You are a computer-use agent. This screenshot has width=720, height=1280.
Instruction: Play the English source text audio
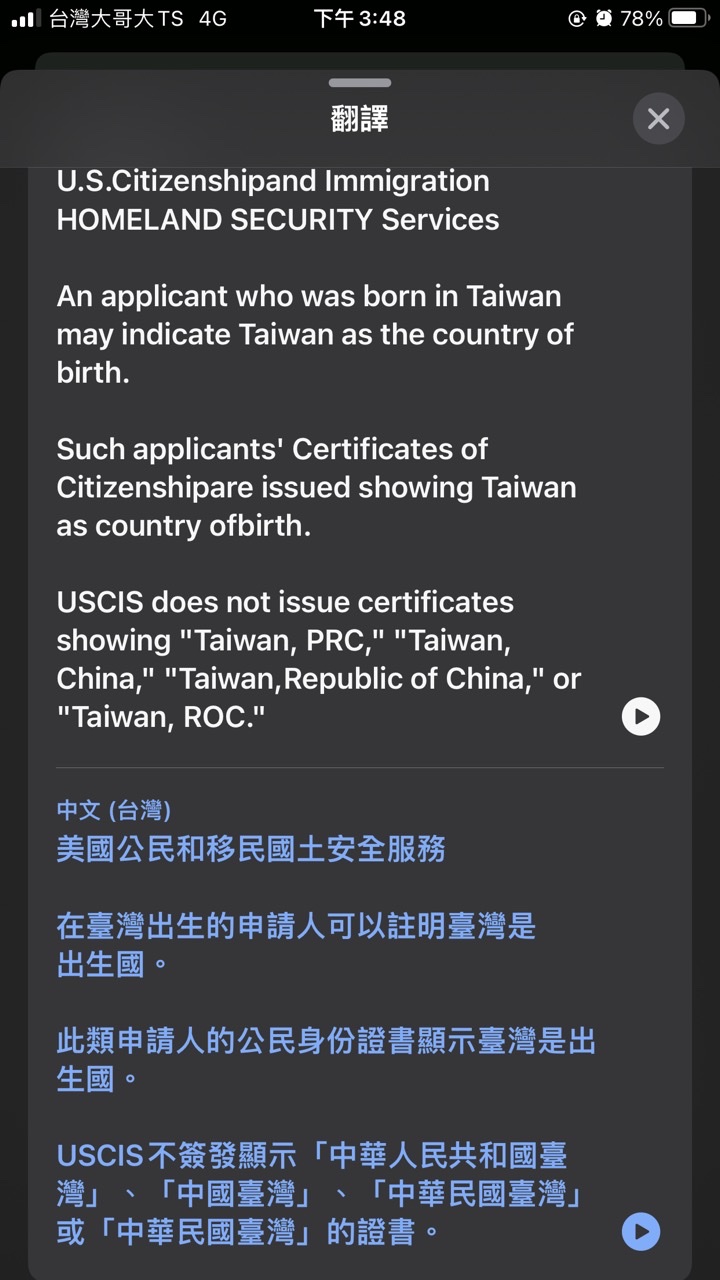[641, 716]
